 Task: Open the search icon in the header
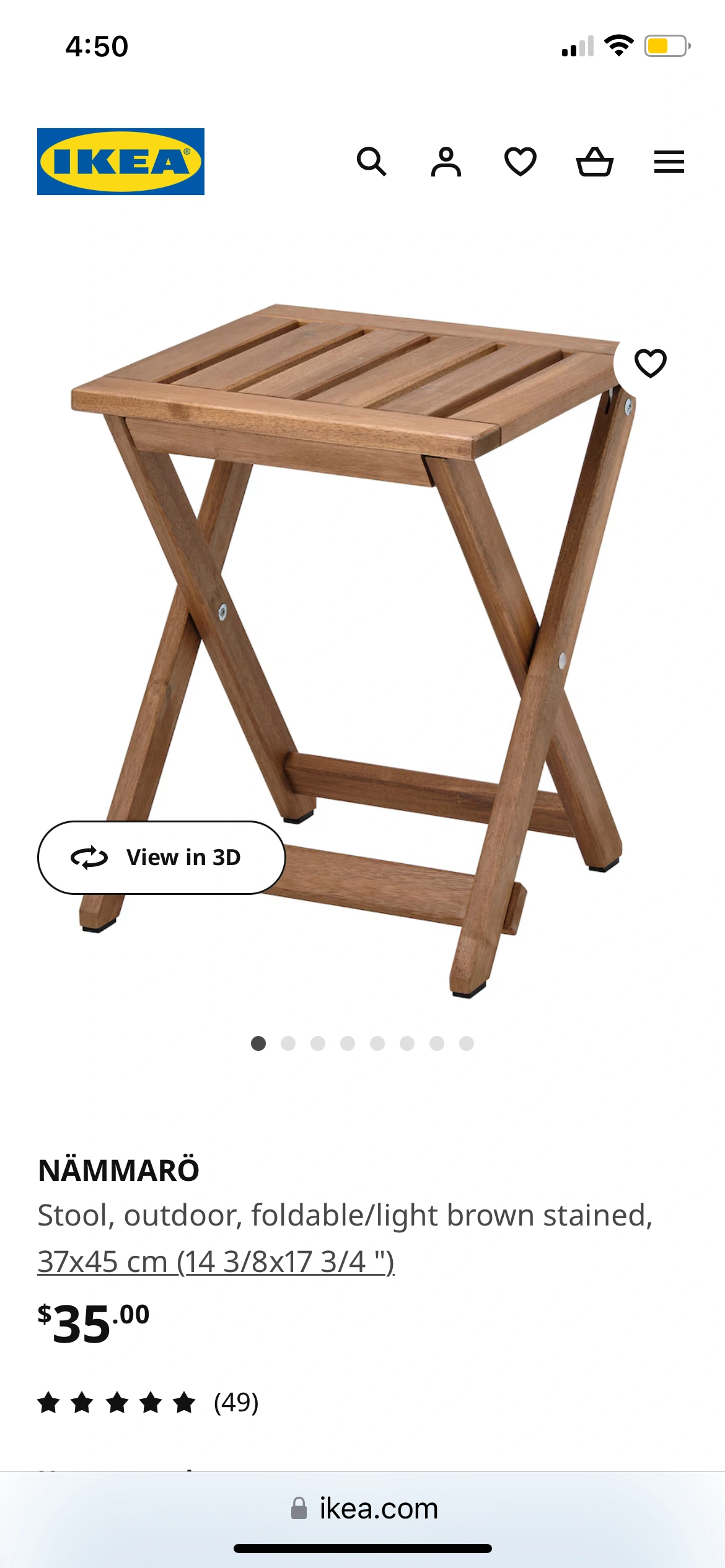[372, 162]
